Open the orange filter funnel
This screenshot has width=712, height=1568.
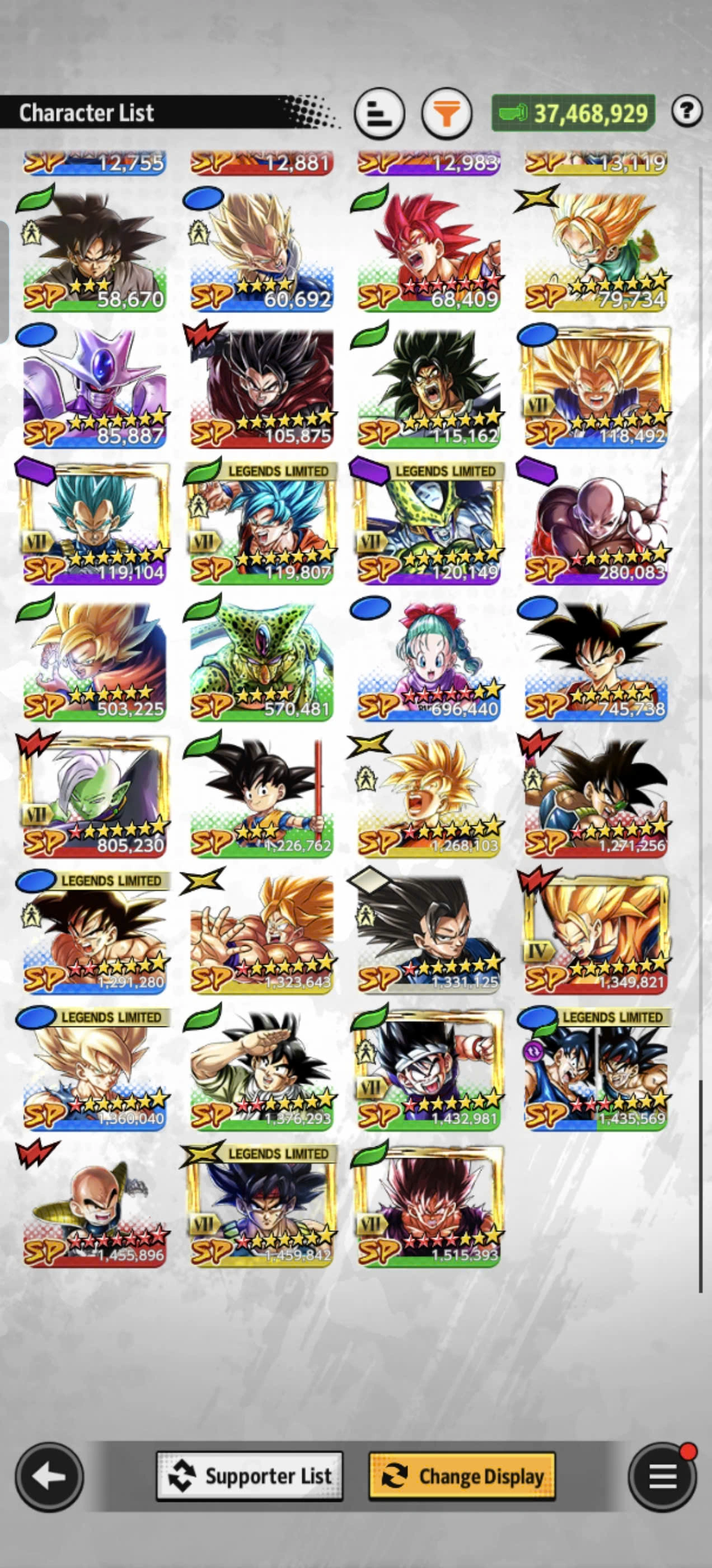tap(447, 113)
